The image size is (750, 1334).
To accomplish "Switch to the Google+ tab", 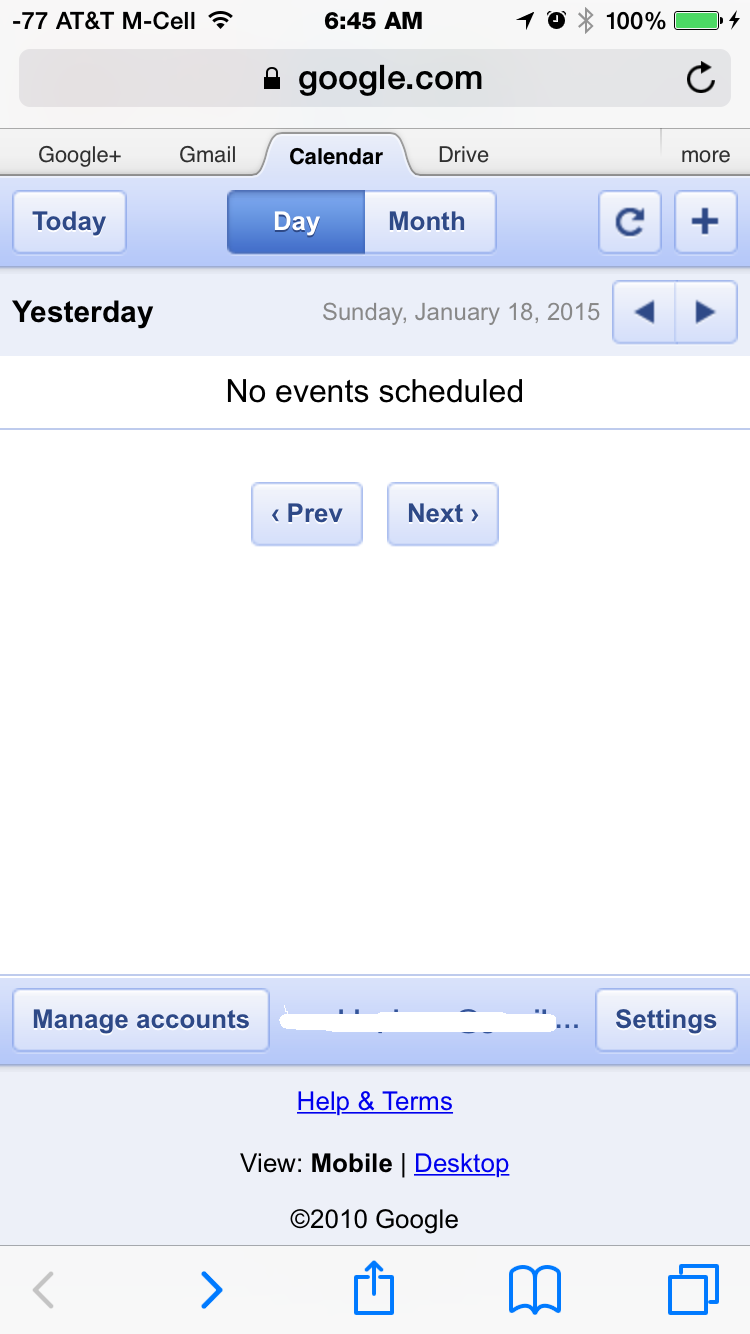I will 79,155.
